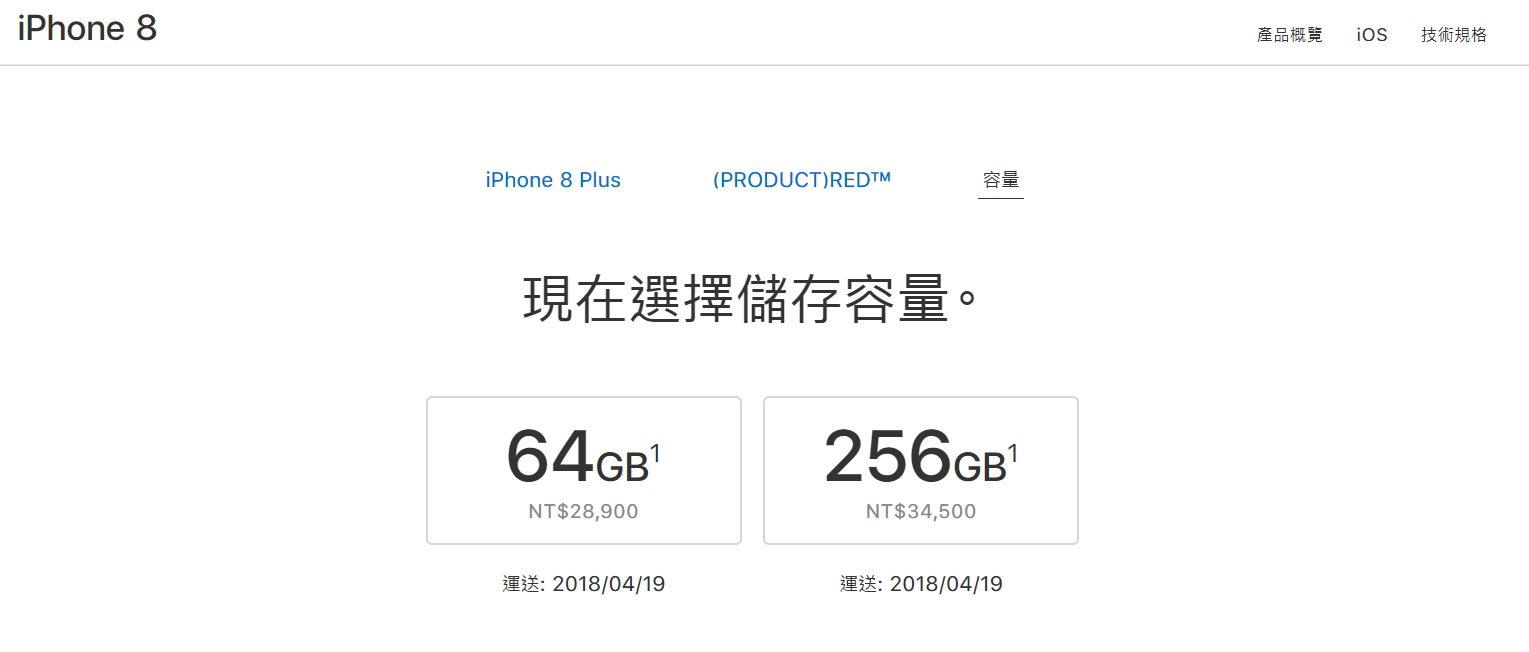Open the 產品概覽 nav link
Image resolution: width=1529 pixels, height=652 pixels.
(1289, 35)
